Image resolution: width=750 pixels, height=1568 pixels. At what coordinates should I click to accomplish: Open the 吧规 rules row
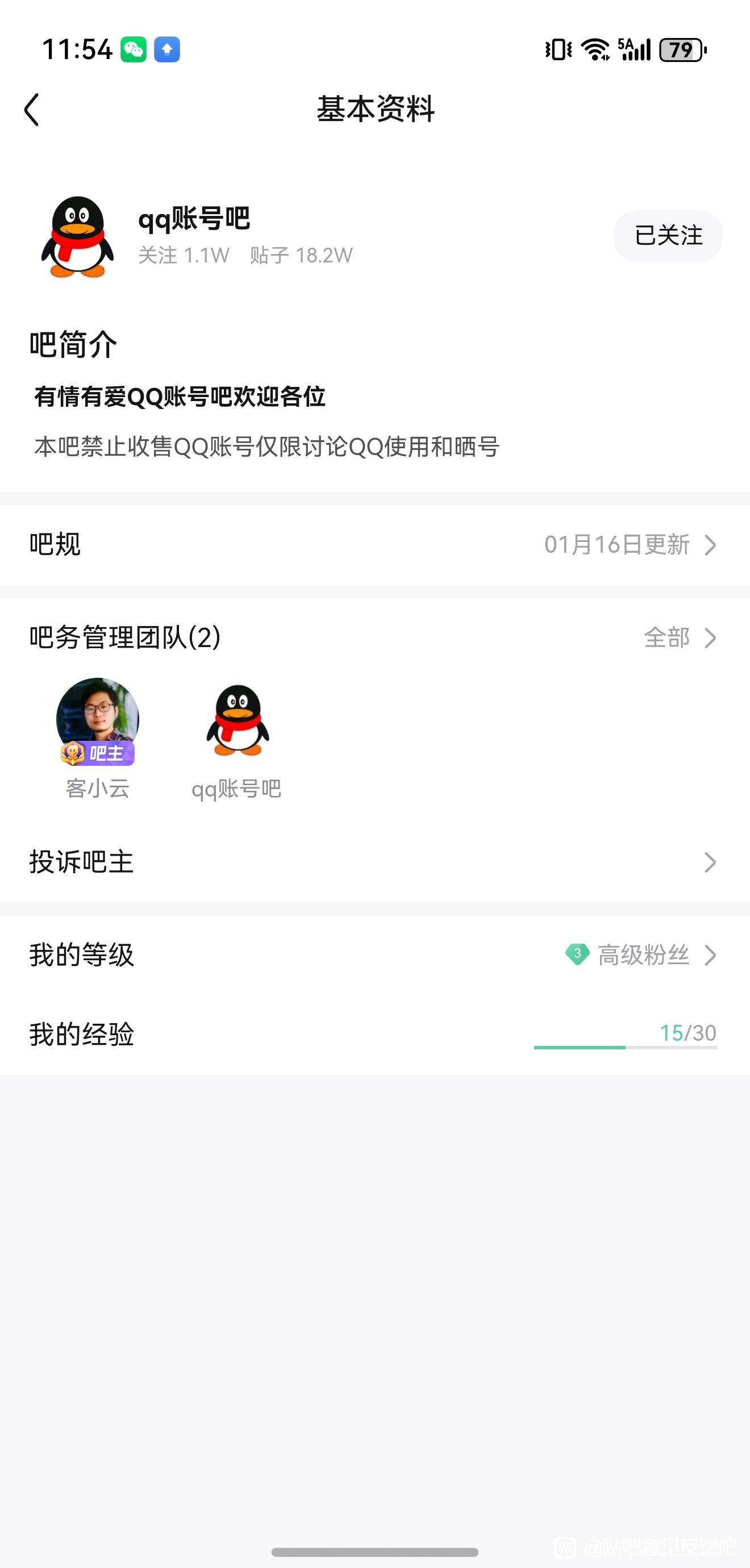pyautogui.click(x=375, y=545)
